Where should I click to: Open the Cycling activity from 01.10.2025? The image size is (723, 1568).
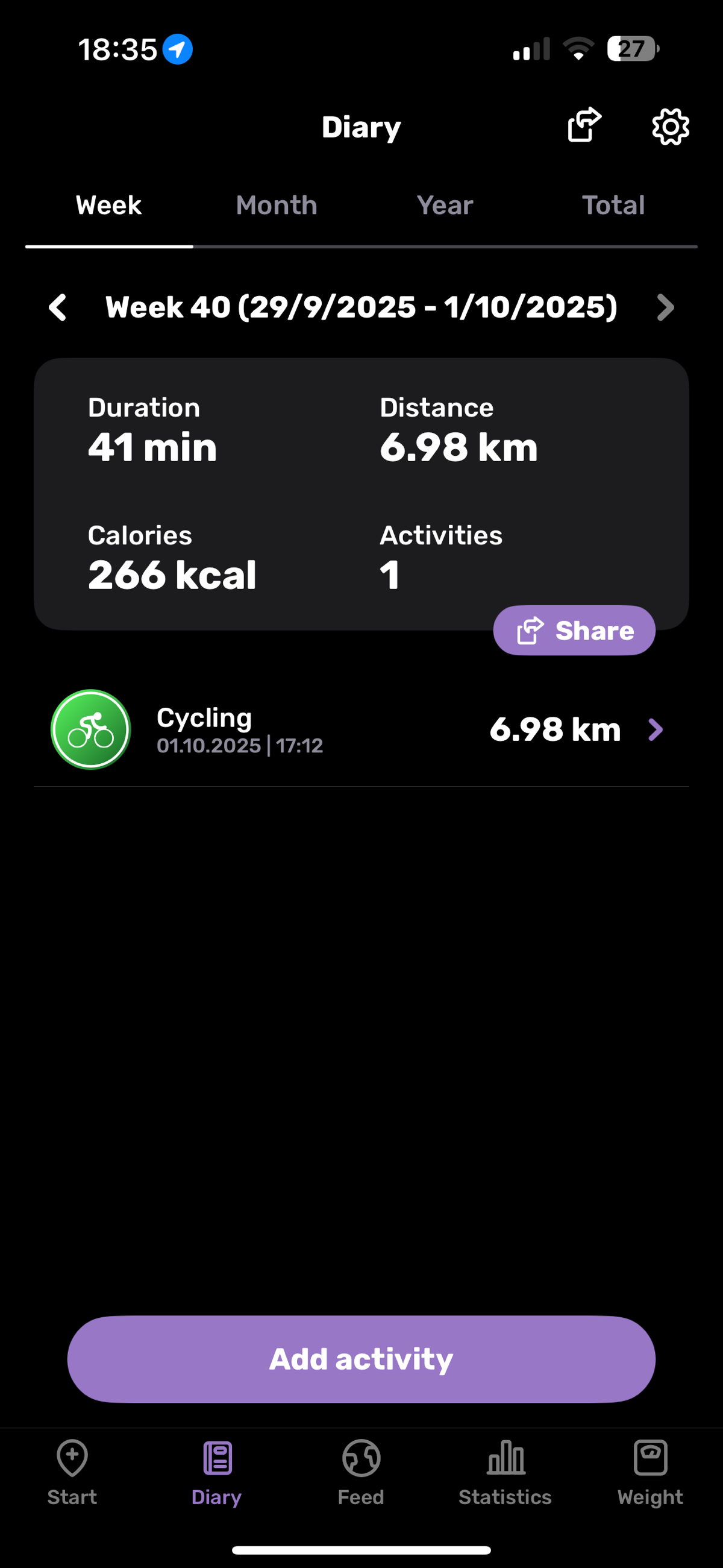tap(361, 729)
